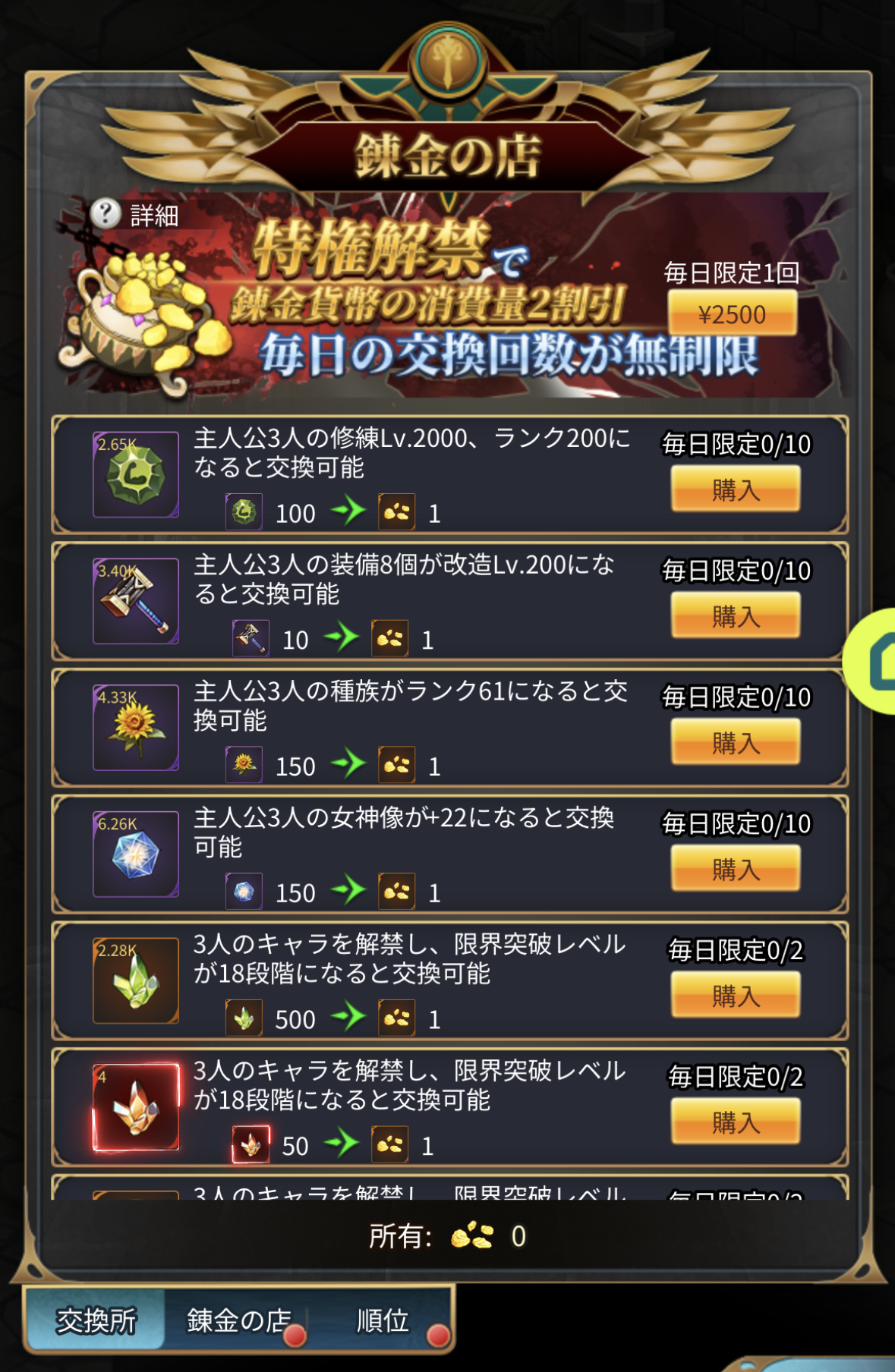Switch to the 錬金の店 tab
This screenshot has width=895, height=1372.
click(x=239, y=1321)
